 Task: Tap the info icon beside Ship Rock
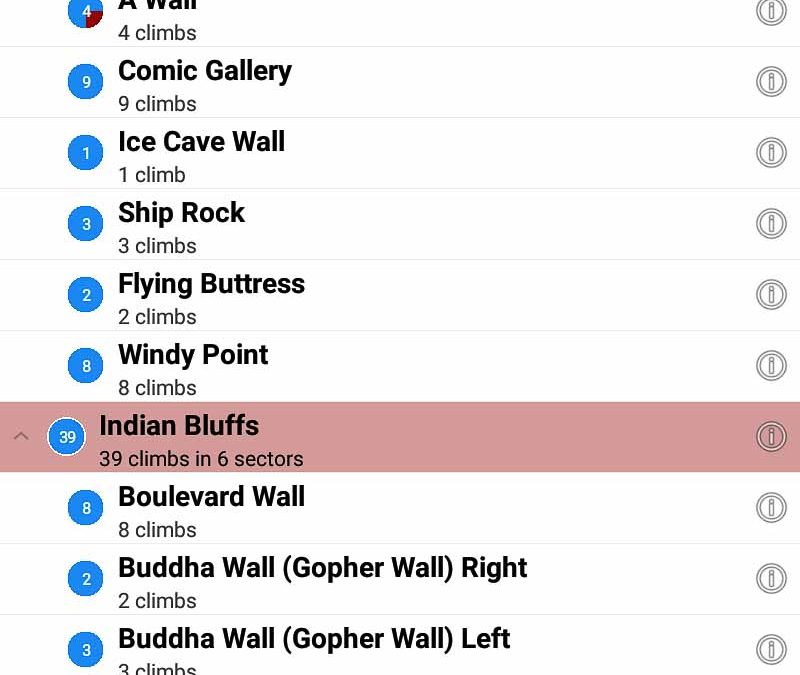pyautogui.click(x=770, y=224)
